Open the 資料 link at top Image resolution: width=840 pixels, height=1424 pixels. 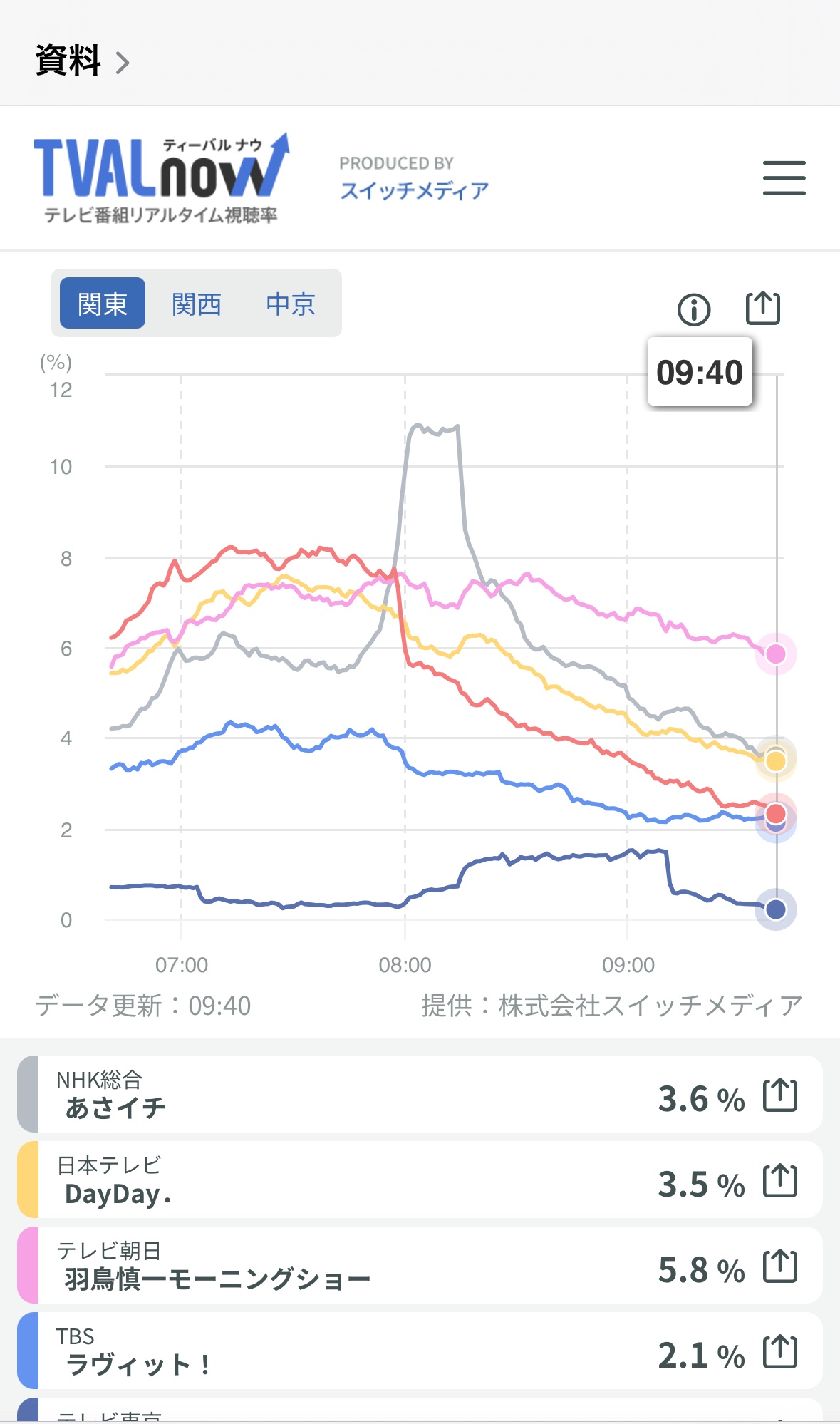click(81, 61)
